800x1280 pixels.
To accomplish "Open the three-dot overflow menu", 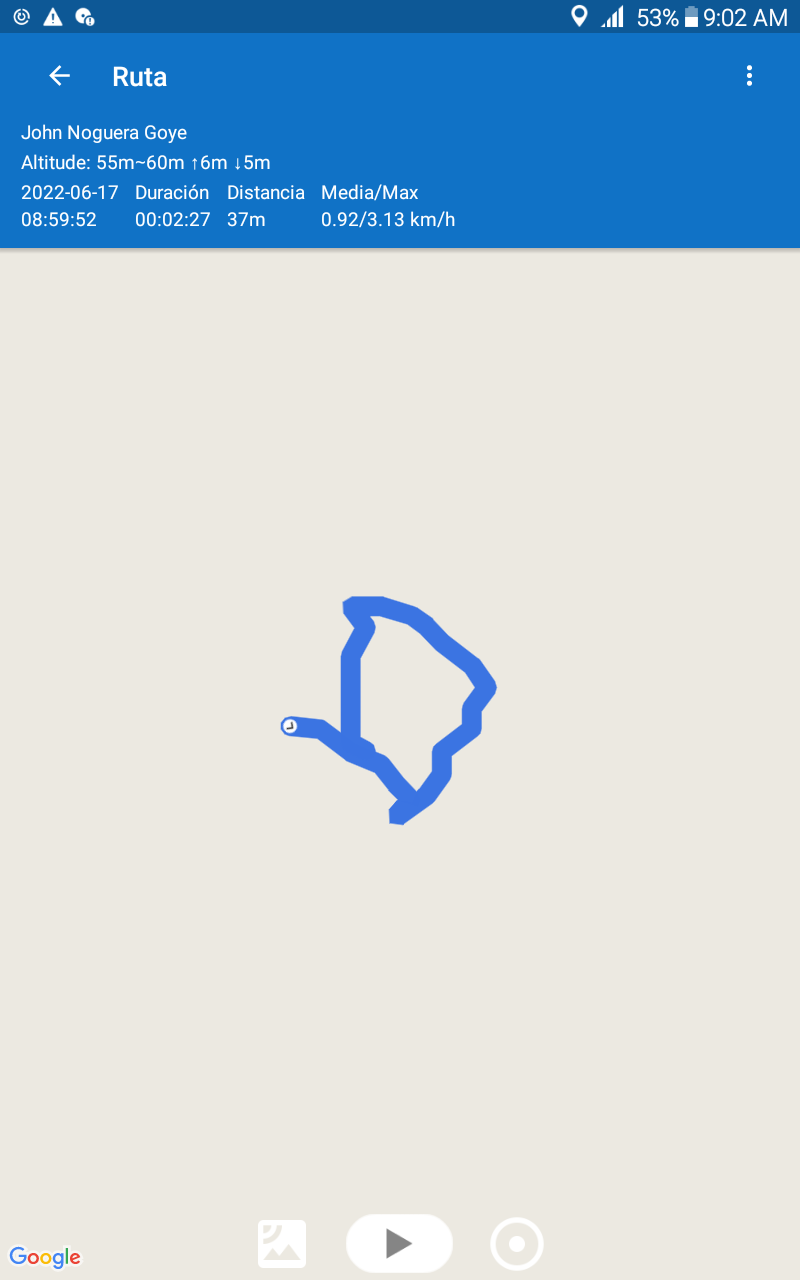I will [749, 76].
